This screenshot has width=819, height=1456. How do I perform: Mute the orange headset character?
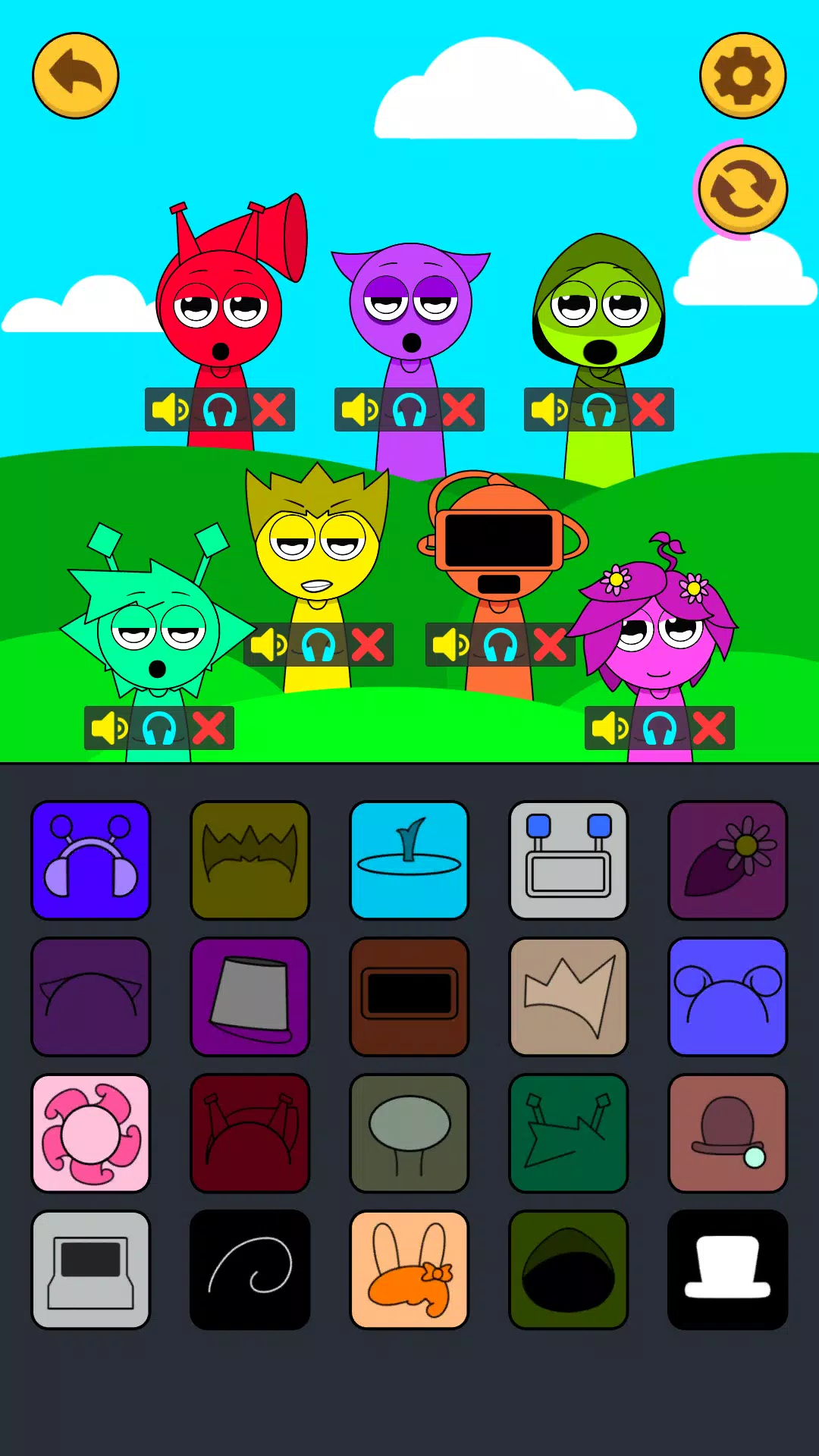click(x=450, y=645)
